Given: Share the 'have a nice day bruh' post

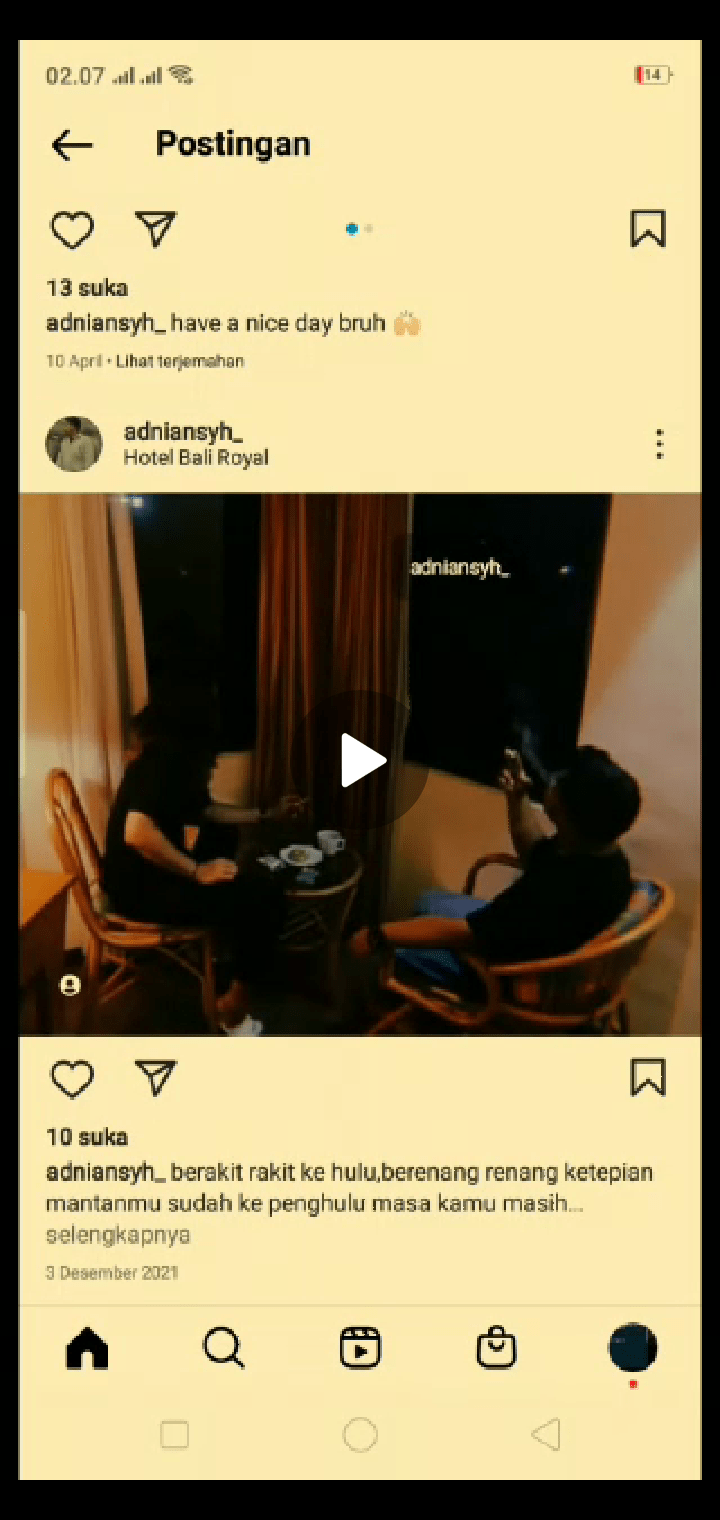Looking at the screenshot, I should [x=156, y=229].
